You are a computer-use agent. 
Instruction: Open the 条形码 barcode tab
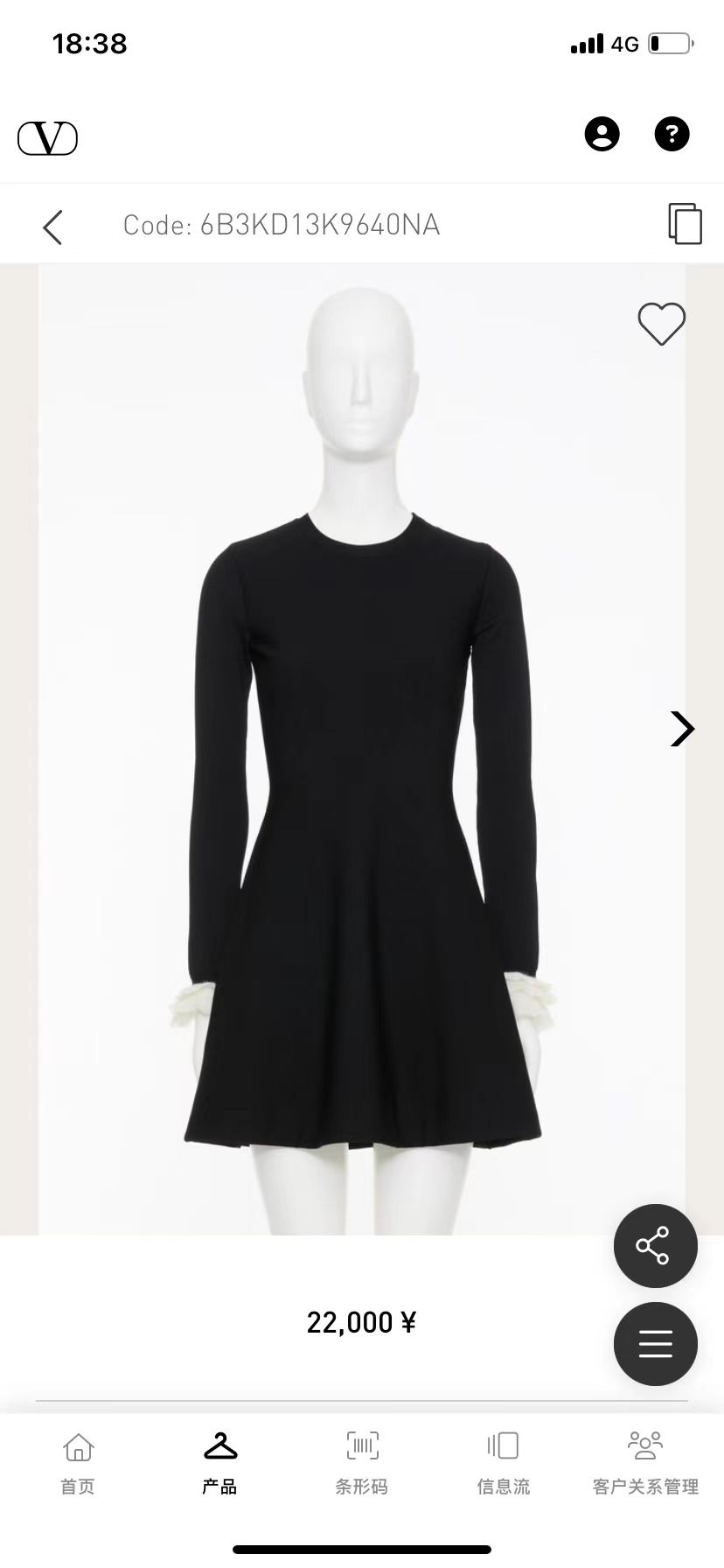pyautogui.click(x=362, y=1463)
